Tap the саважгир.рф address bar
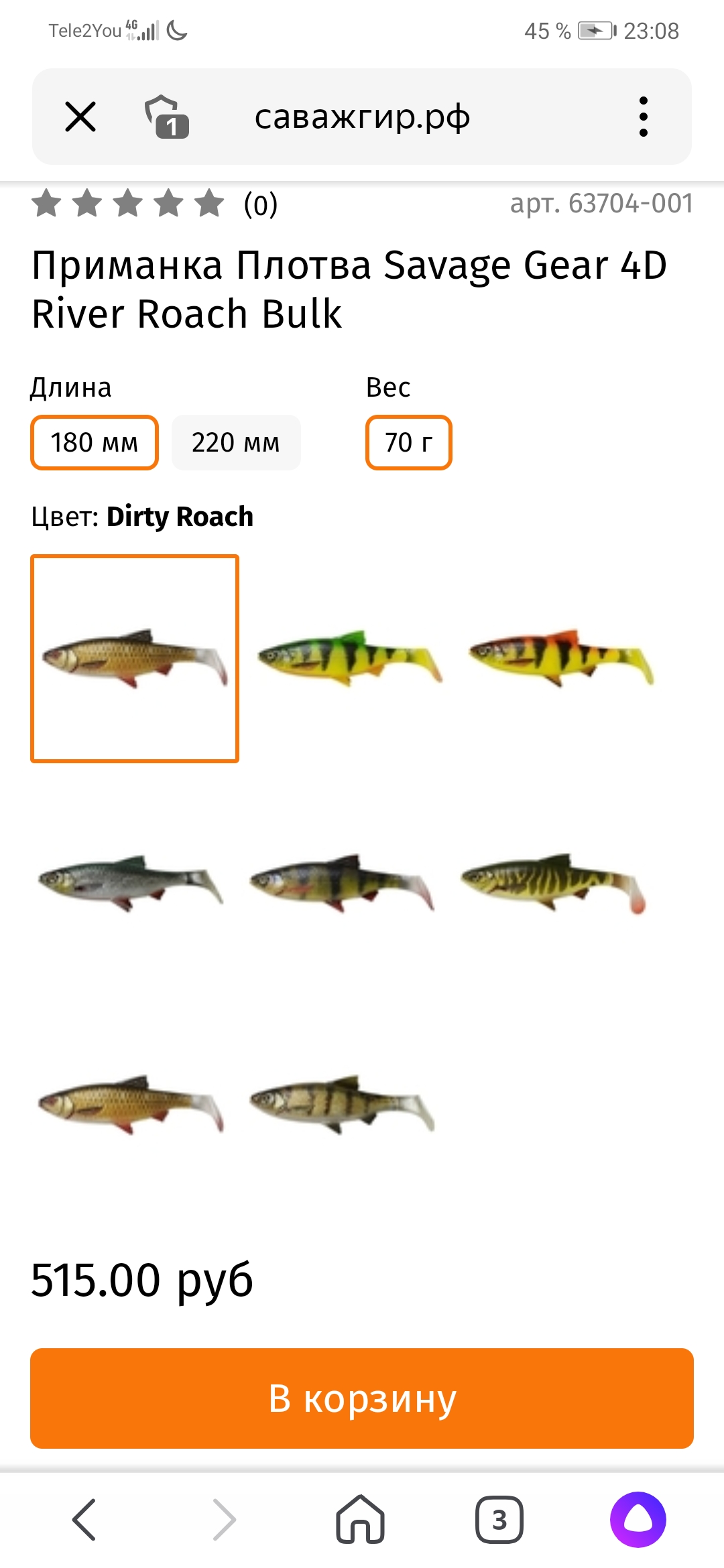Screen dimensions: 724x1568 (362, 117)
